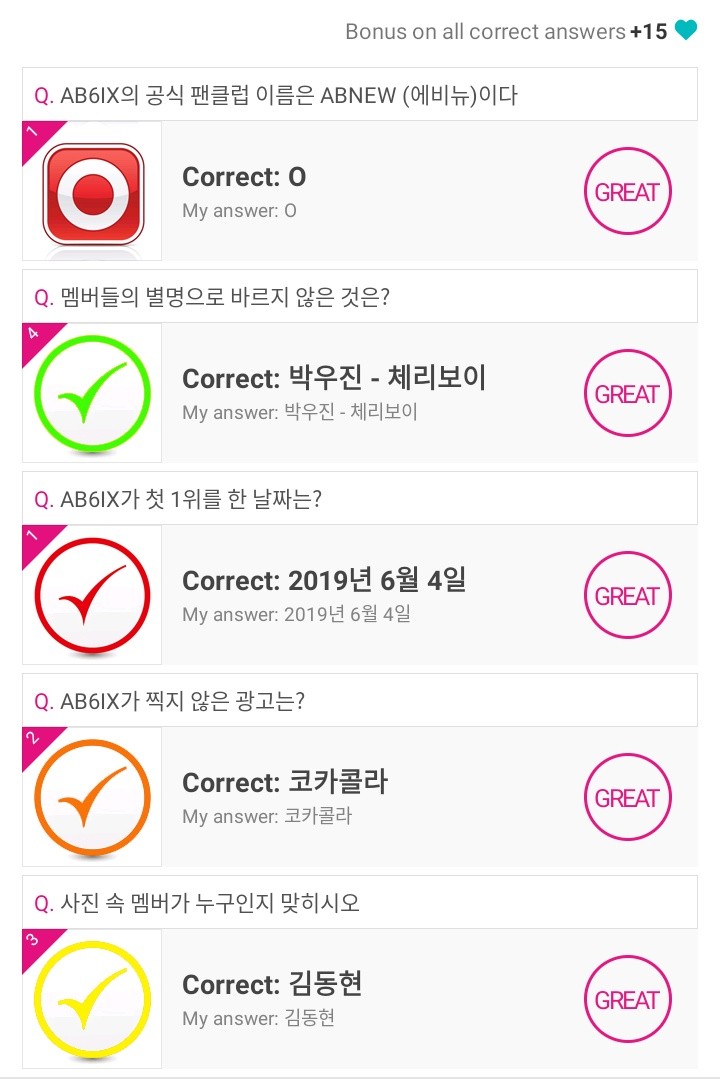
Task: Open the answer image beside 김동현
Action: [92, 999]
